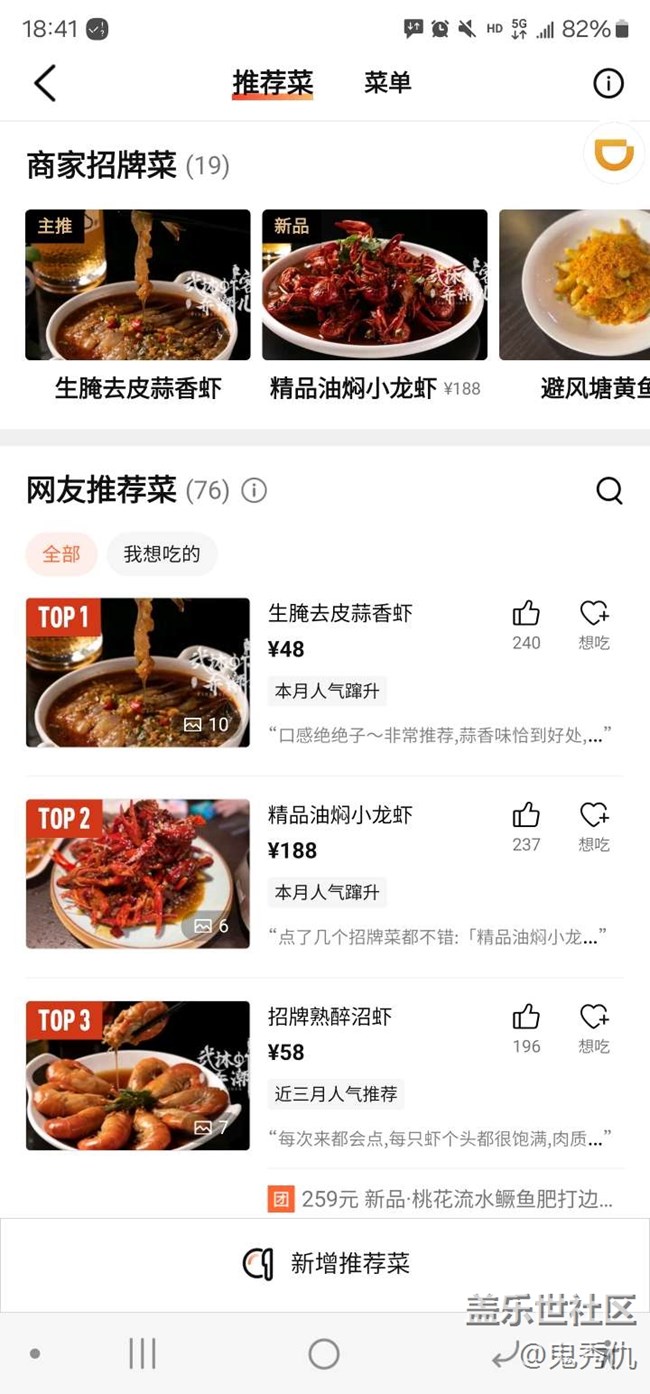Tap 新增推荐菜 to add a dish
The height and width of the screenshot is (1394, 650).
tap(326, 1264)
